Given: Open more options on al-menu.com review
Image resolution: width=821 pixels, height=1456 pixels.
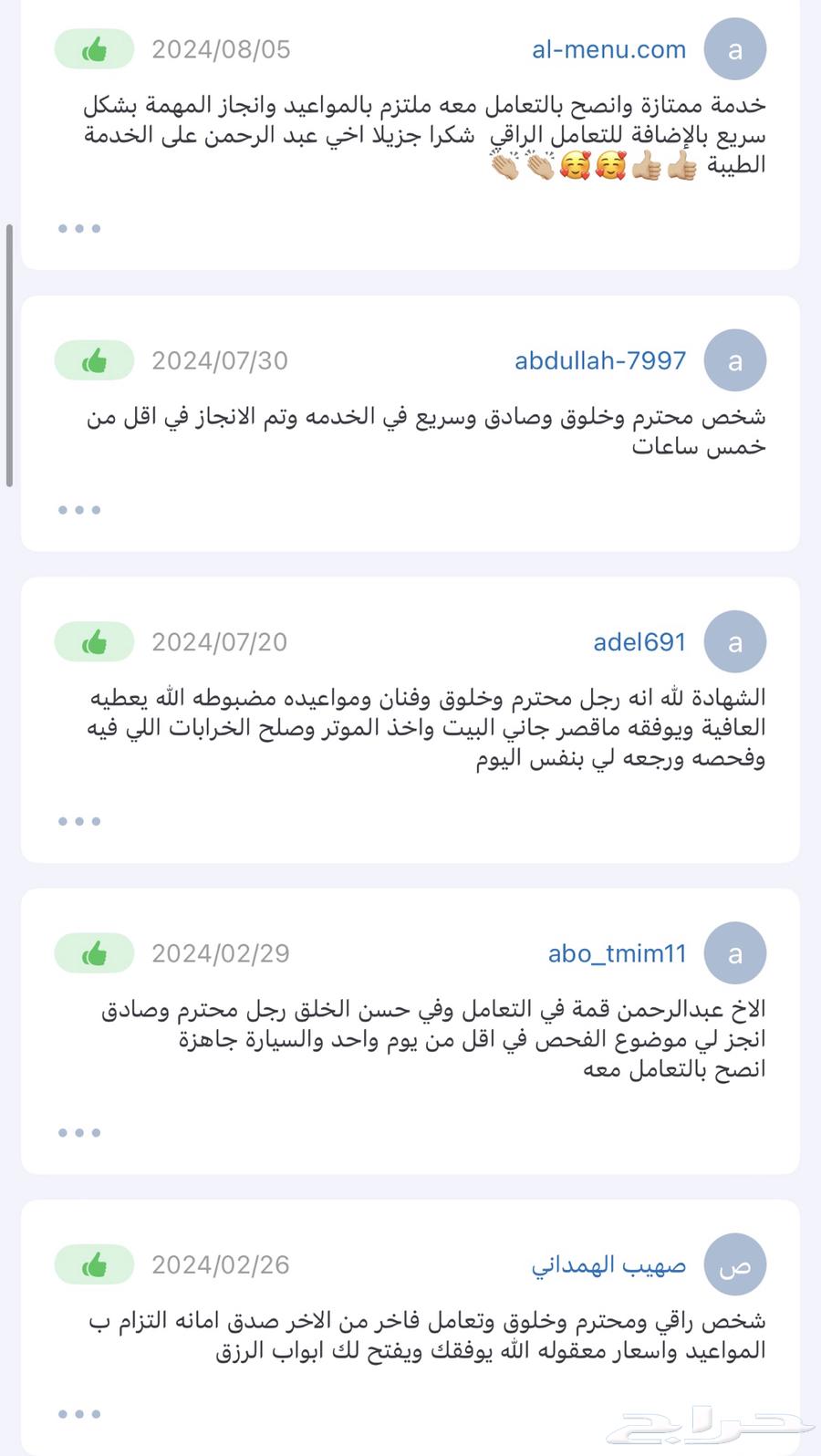Looking at the screenshot, I should click(x=79, y=228).
